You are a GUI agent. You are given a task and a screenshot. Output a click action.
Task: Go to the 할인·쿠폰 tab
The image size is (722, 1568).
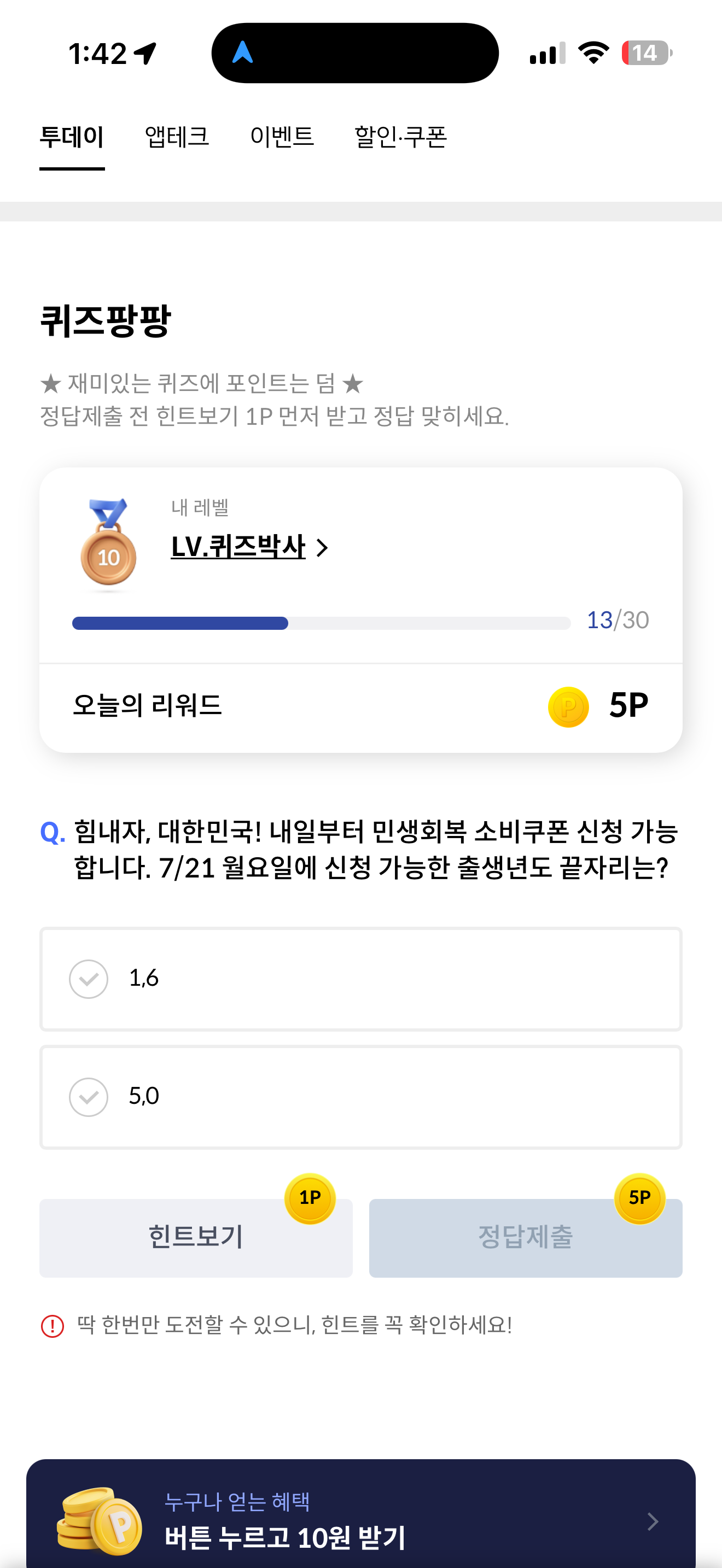(400, 136)
